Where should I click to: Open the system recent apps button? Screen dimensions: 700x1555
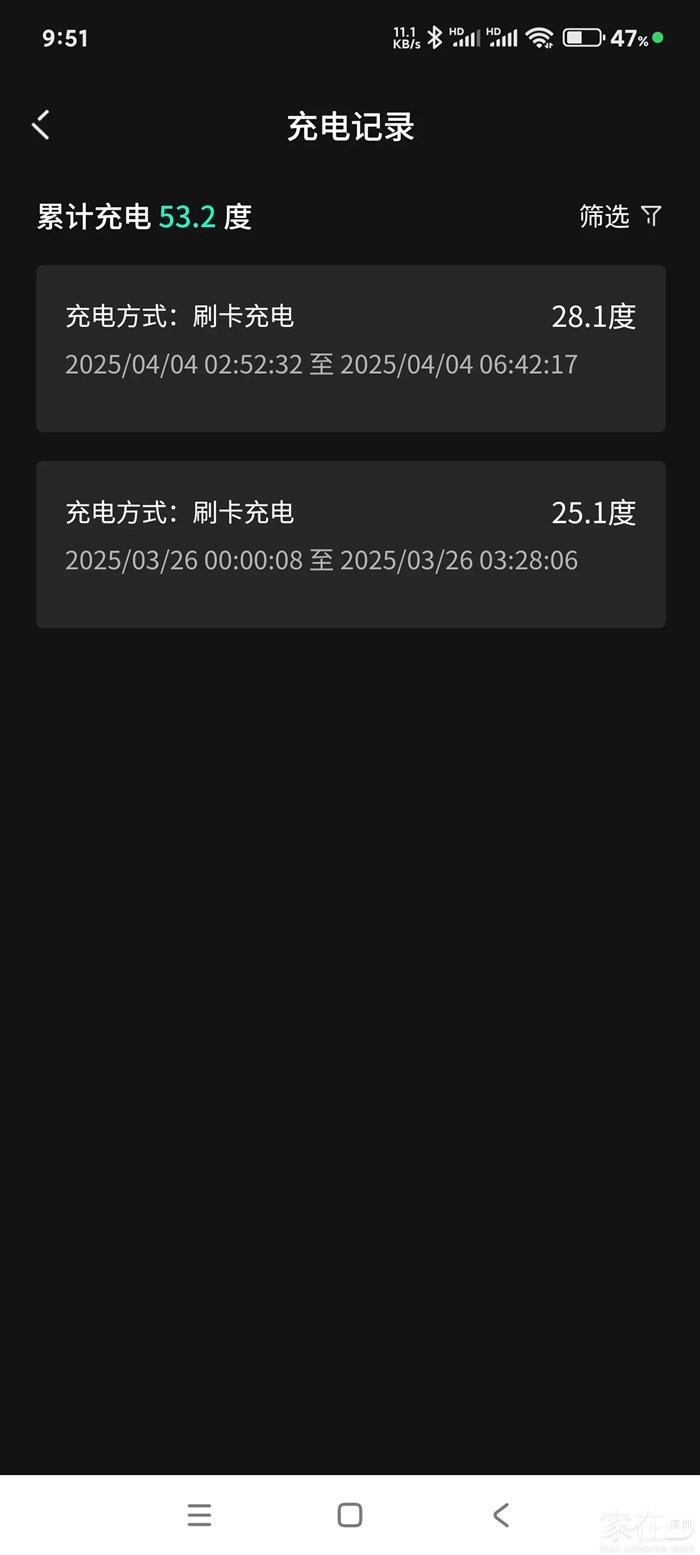coord(199,1514)
